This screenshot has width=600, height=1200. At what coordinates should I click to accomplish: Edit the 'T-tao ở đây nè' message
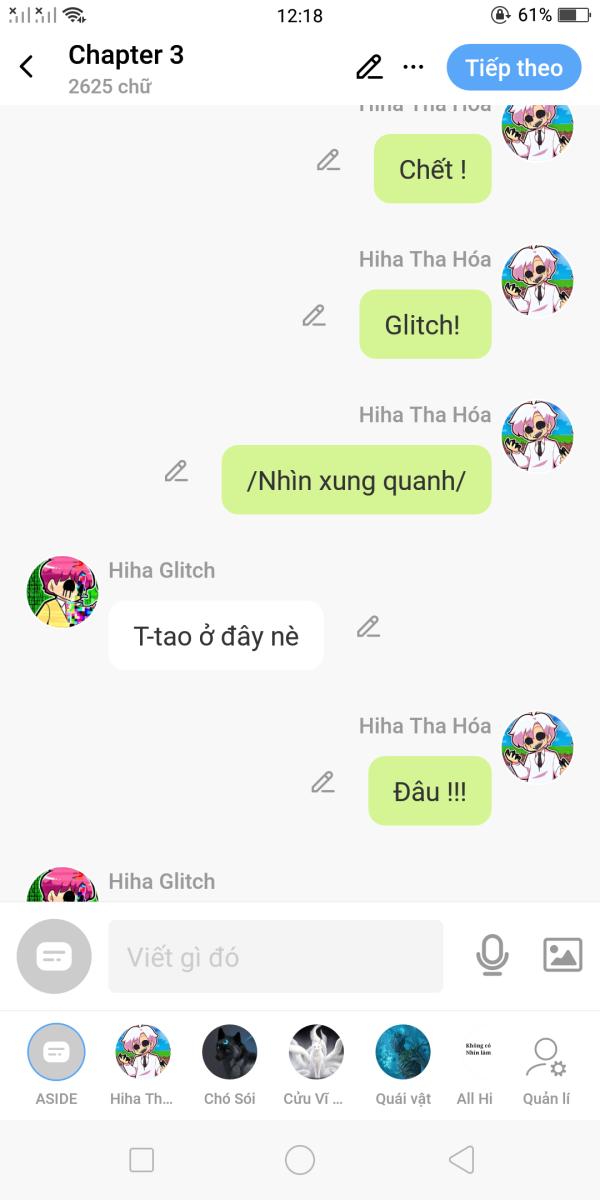tap(368, 627)
